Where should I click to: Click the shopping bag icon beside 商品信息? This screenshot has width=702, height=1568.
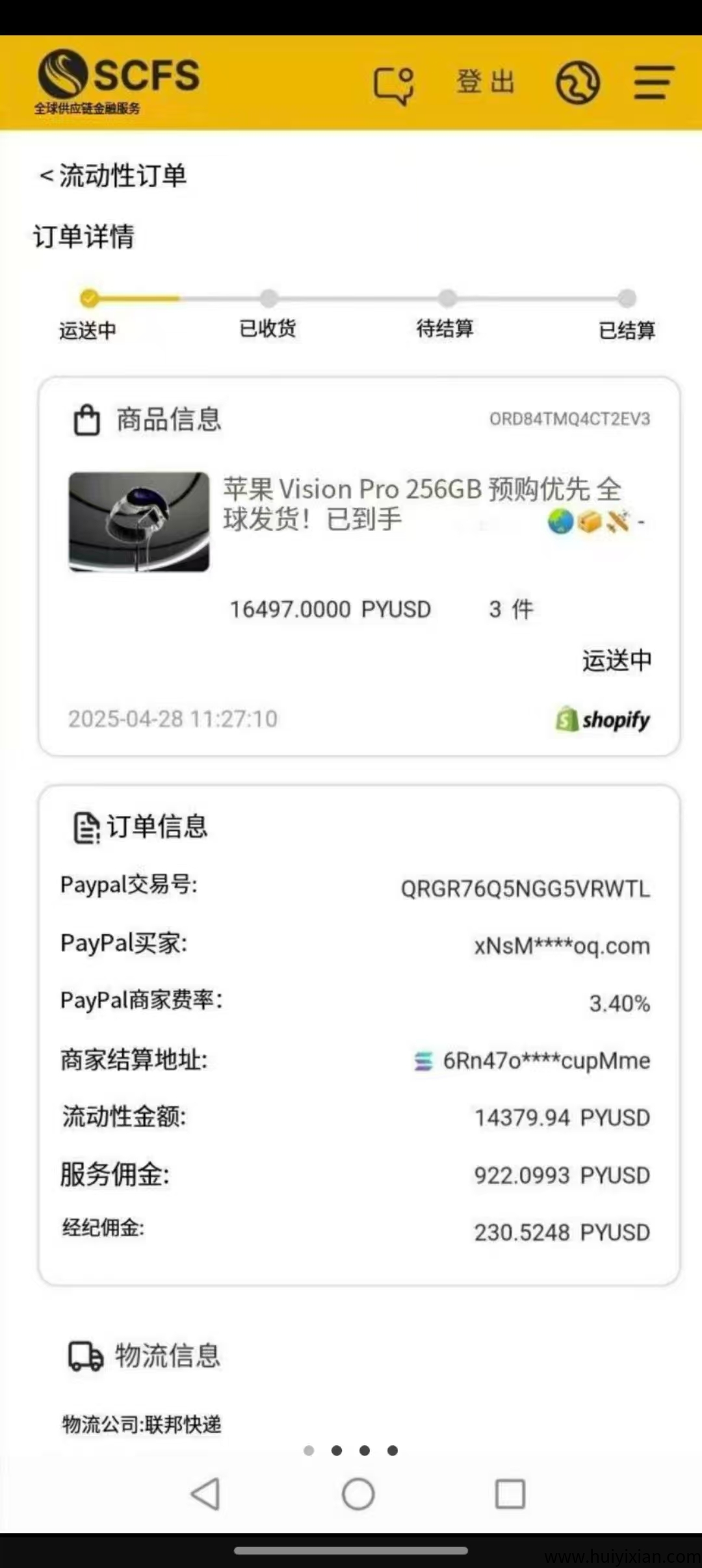click(x=86, y=419)
